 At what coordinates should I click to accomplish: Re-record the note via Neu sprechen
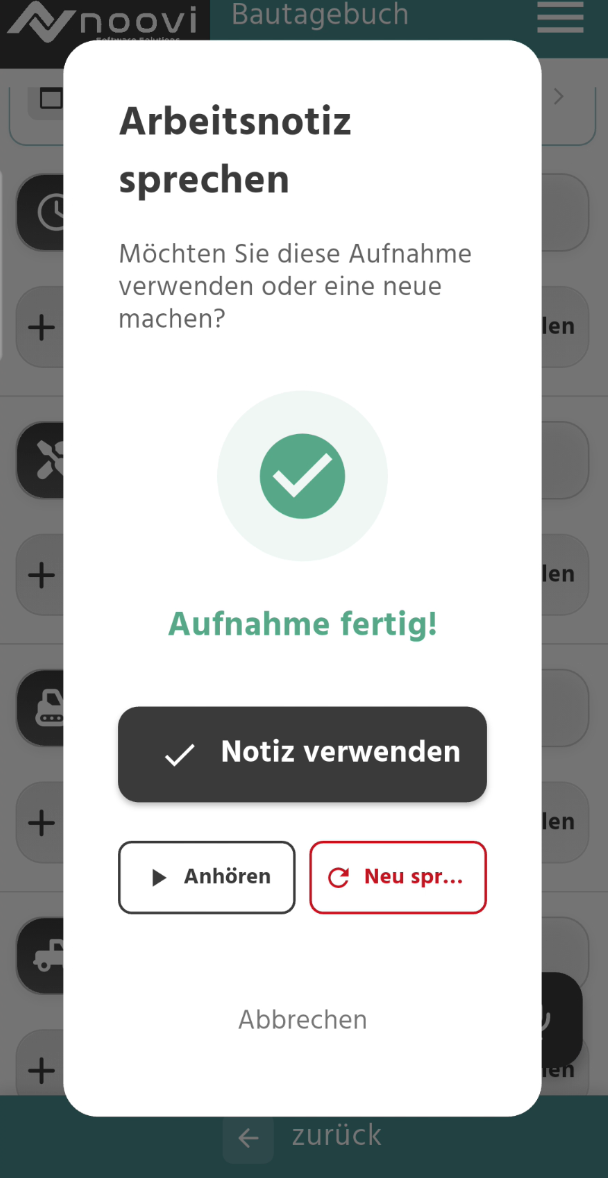point(398,877)
